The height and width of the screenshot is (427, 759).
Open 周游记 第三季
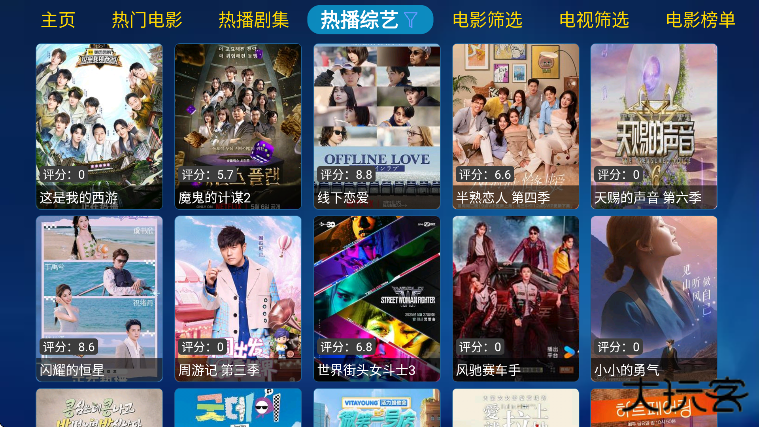238,298
